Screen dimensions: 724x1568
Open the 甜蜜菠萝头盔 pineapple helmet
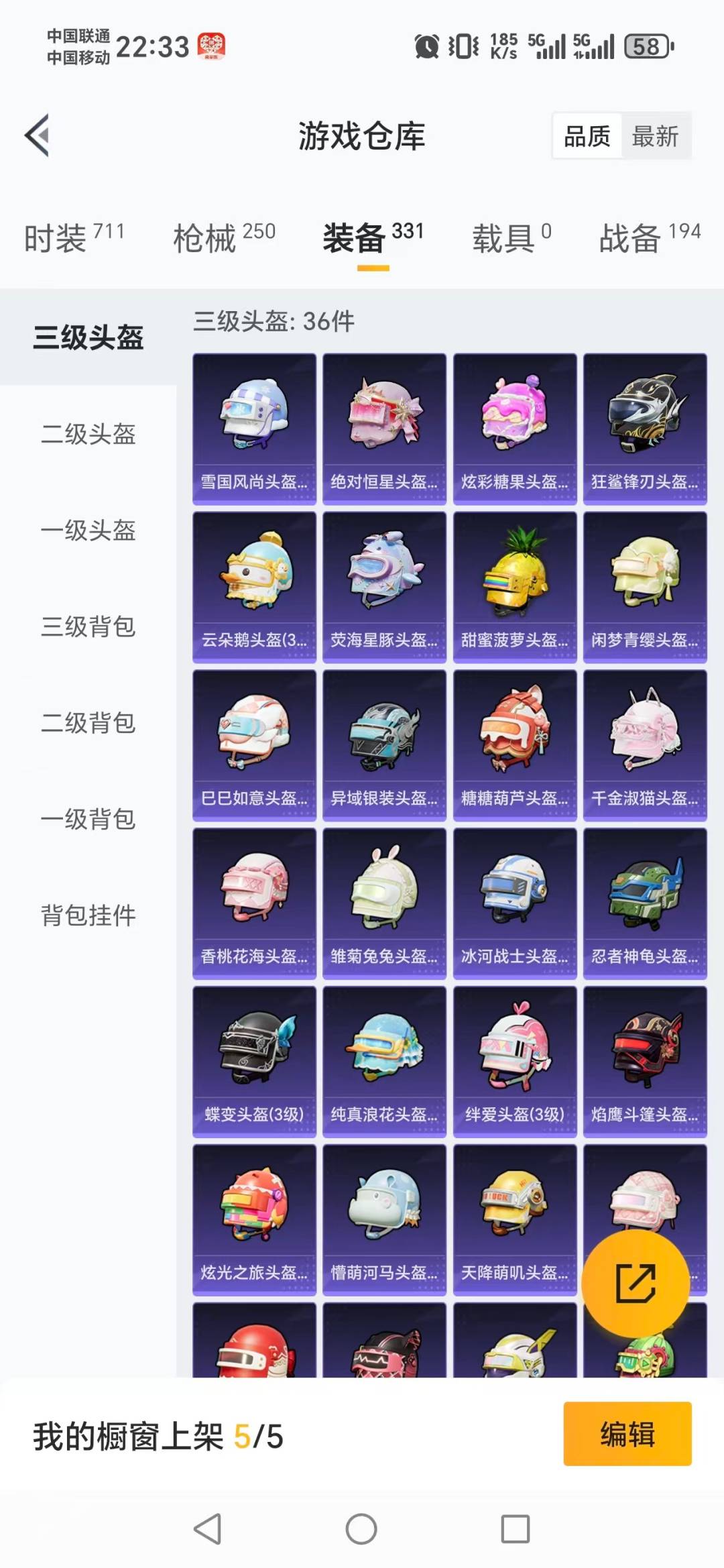click(x=514, y=583)
